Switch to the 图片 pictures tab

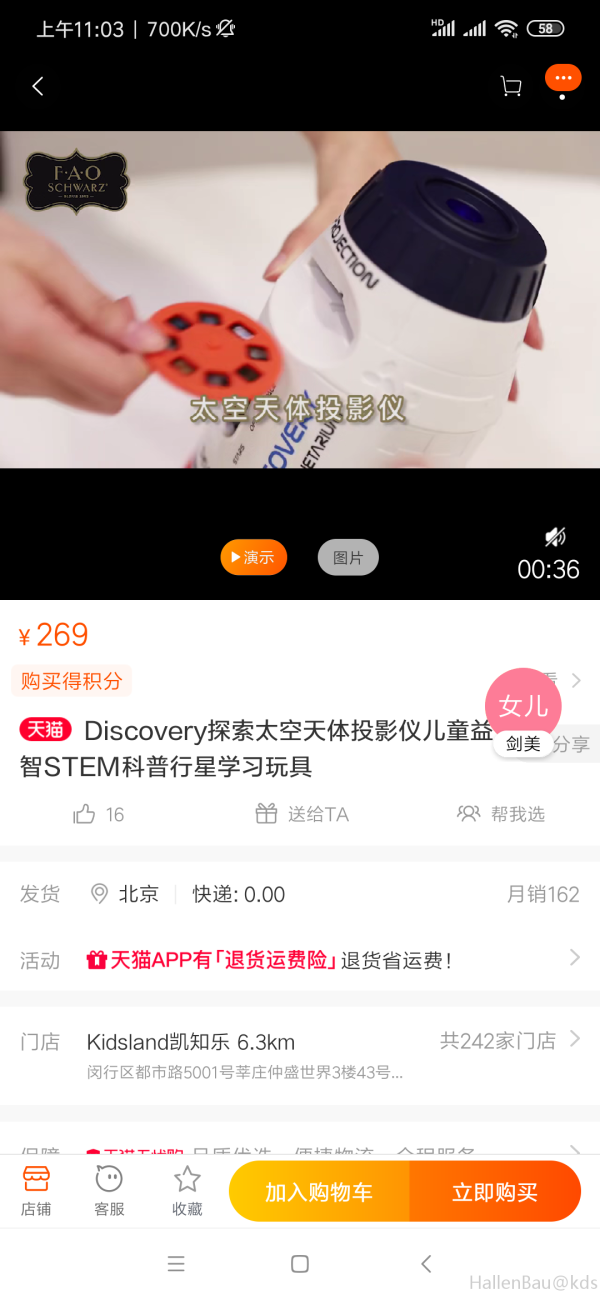coord(348,558)
